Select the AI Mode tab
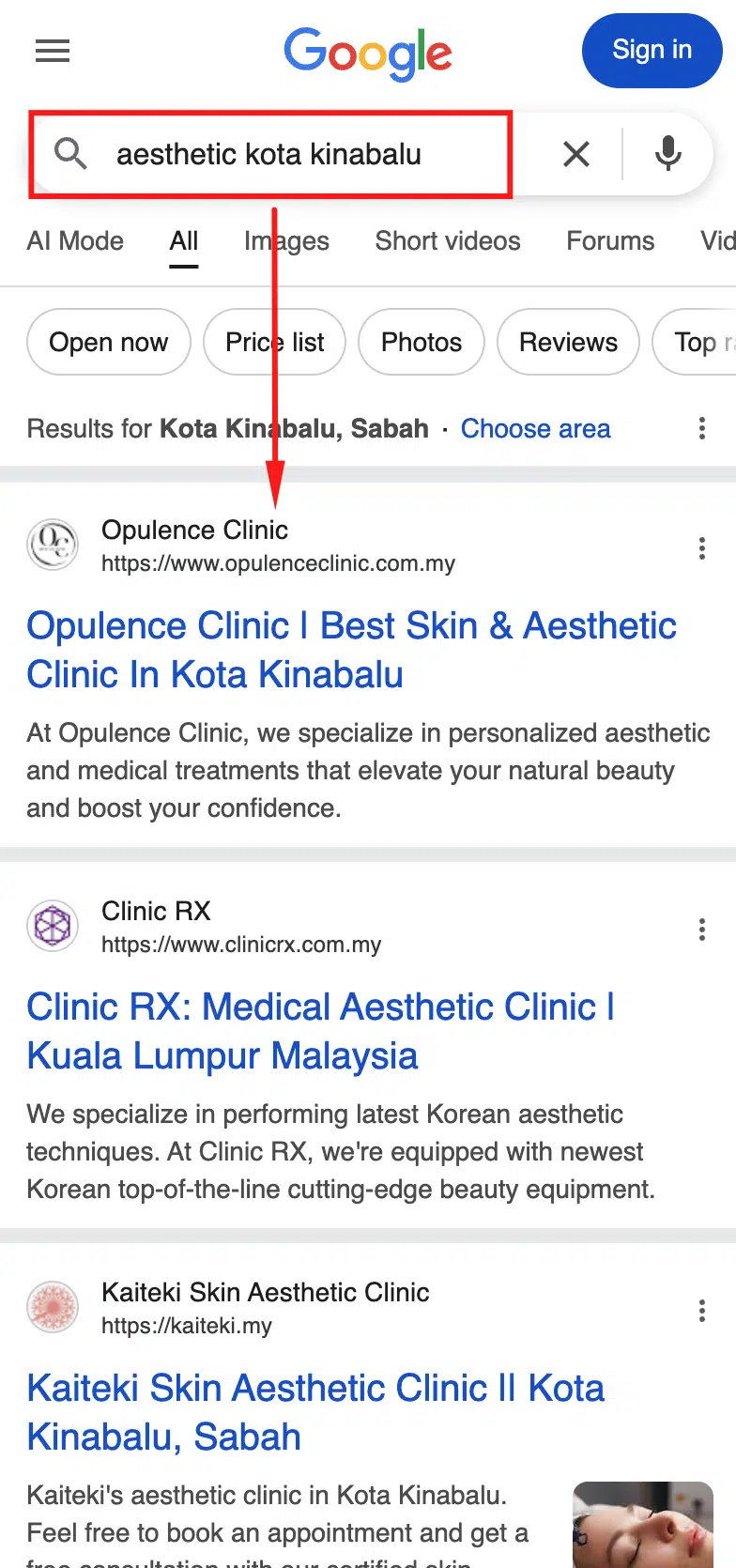 tap(75, 241)
